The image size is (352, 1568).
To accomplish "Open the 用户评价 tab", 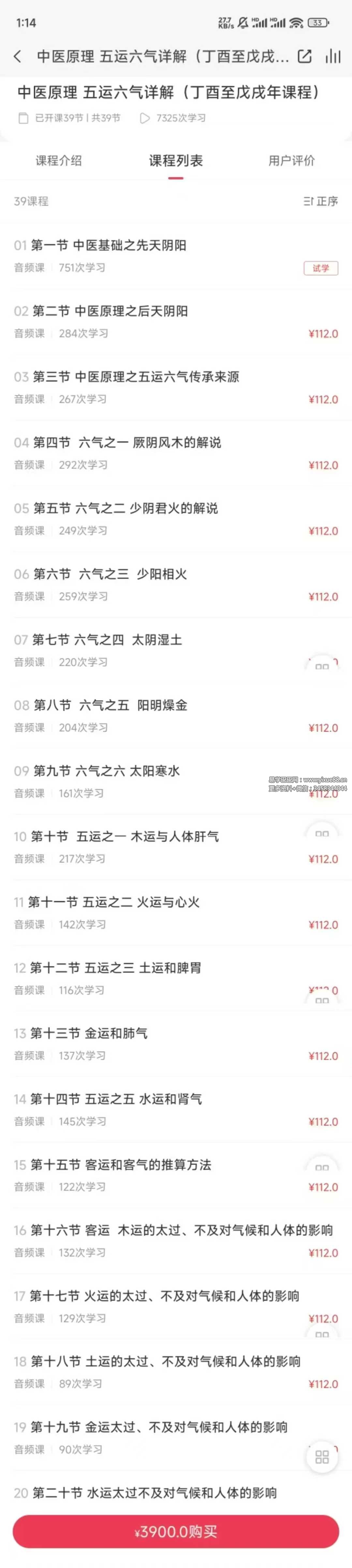I will coord(292,161).
